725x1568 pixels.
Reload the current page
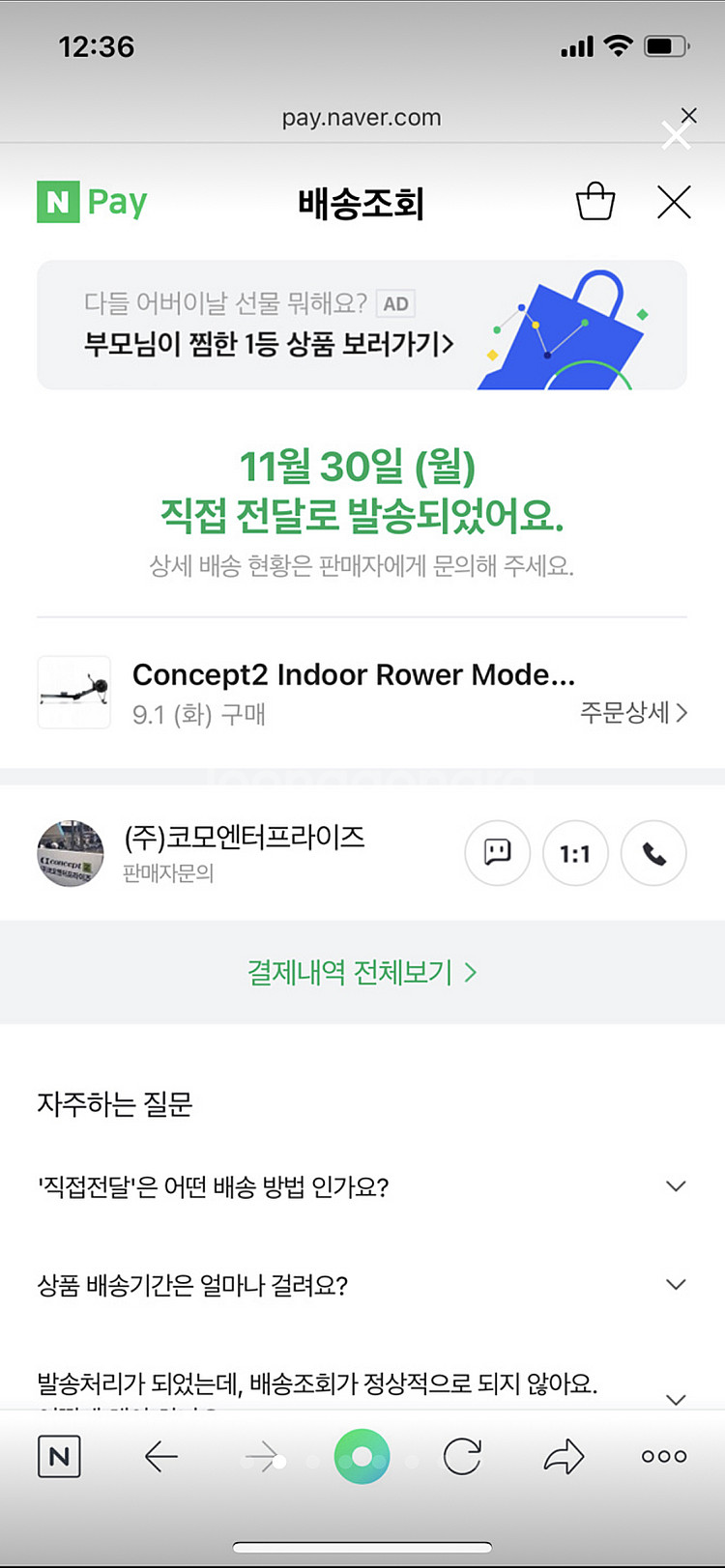[462, 1456]
